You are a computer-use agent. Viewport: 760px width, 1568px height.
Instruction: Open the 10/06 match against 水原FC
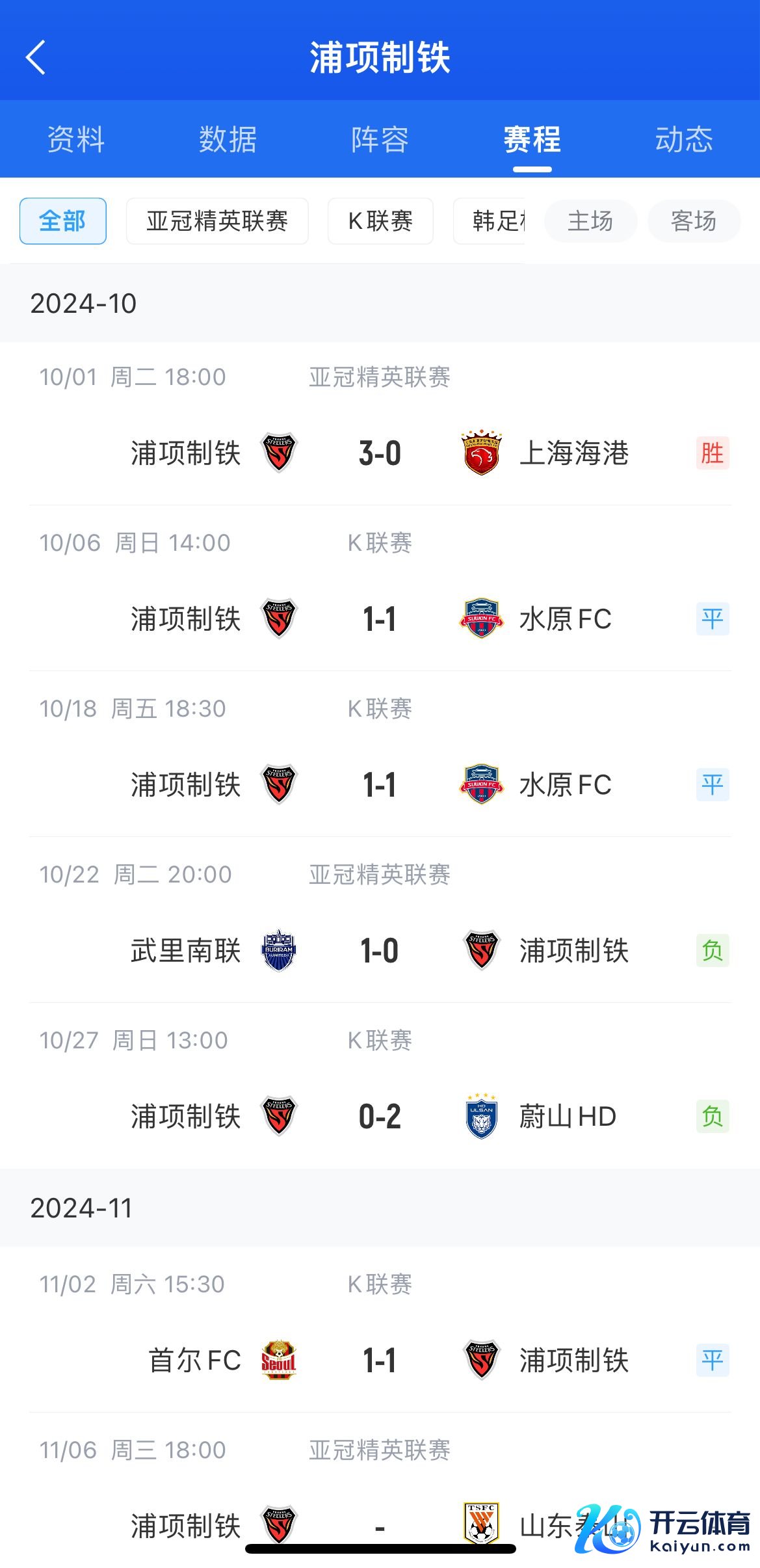click(380, 589)
